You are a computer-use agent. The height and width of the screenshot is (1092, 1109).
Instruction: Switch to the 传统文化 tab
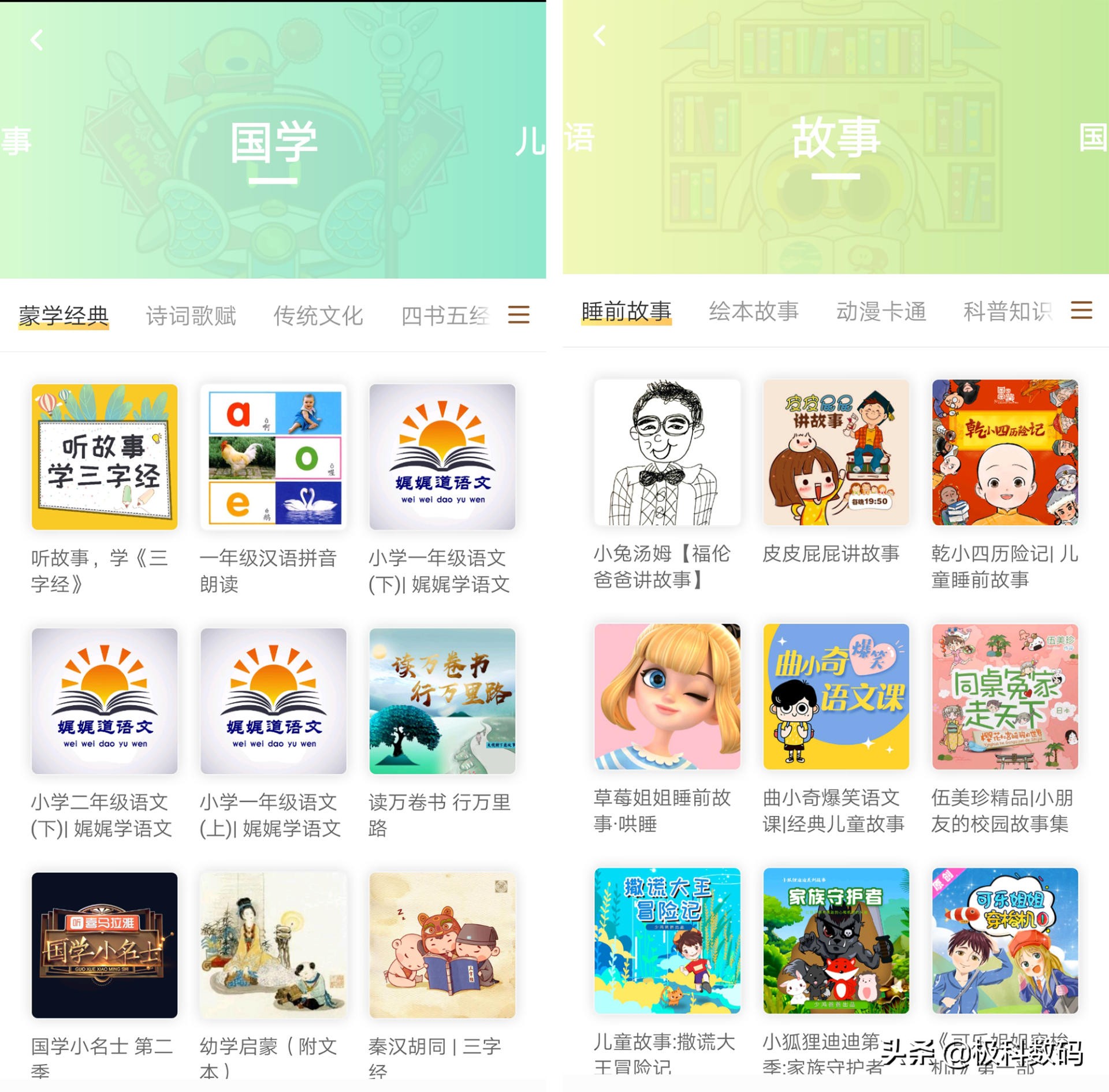tap(318, 315)
